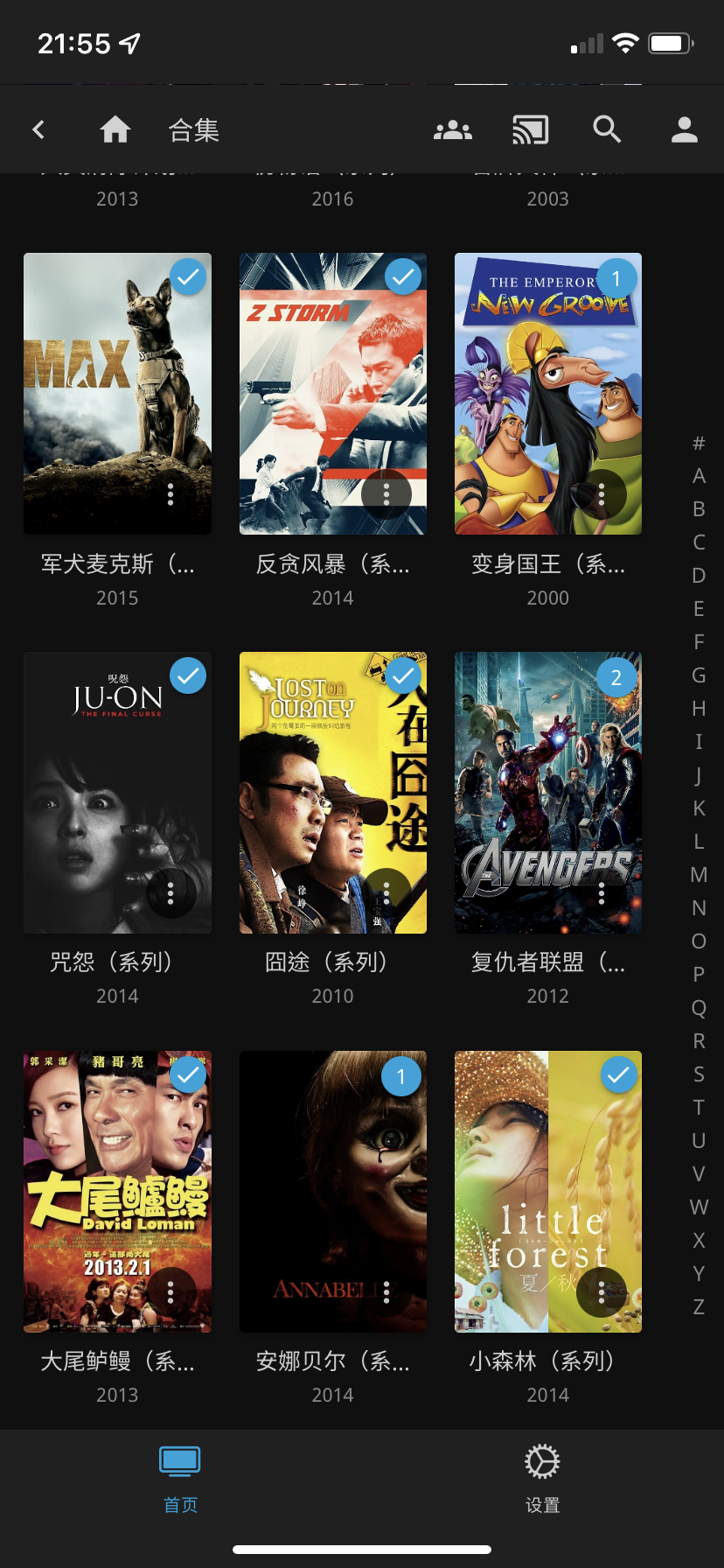This screenshot has height=1568, width=724.
Task: Switch to the 首页 tab
Action: click(180, 1480)
